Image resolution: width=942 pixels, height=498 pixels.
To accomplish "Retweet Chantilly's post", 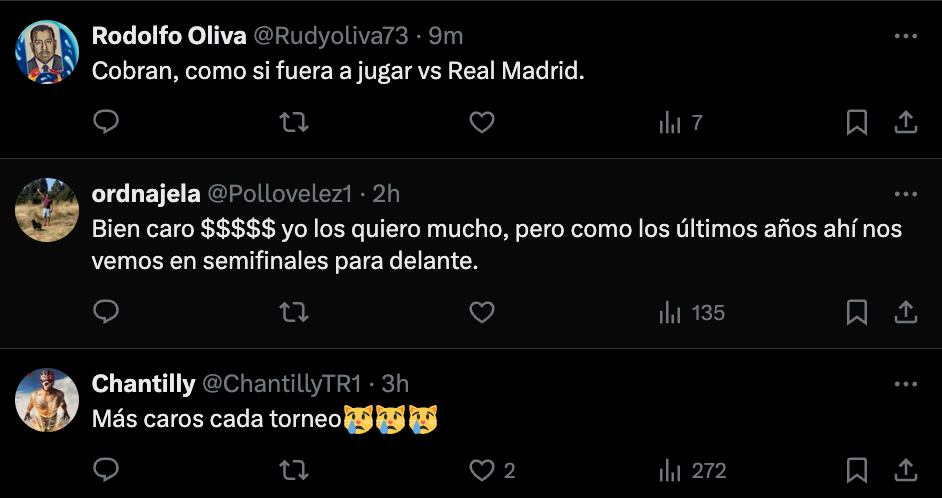I will pyautogui.click(x=293, y=470).
